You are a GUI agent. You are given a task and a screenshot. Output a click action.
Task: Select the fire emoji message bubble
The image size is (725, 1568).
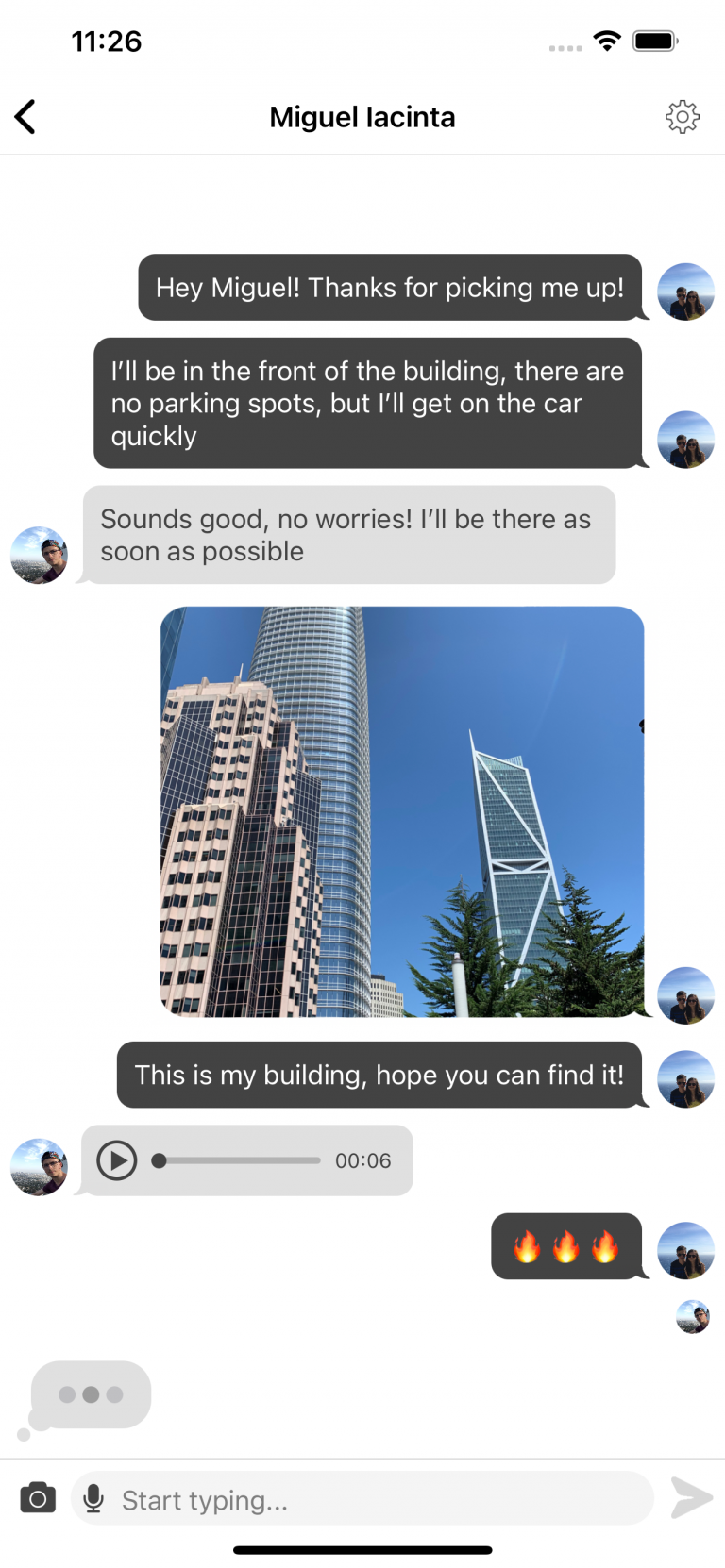(566, 1245)
